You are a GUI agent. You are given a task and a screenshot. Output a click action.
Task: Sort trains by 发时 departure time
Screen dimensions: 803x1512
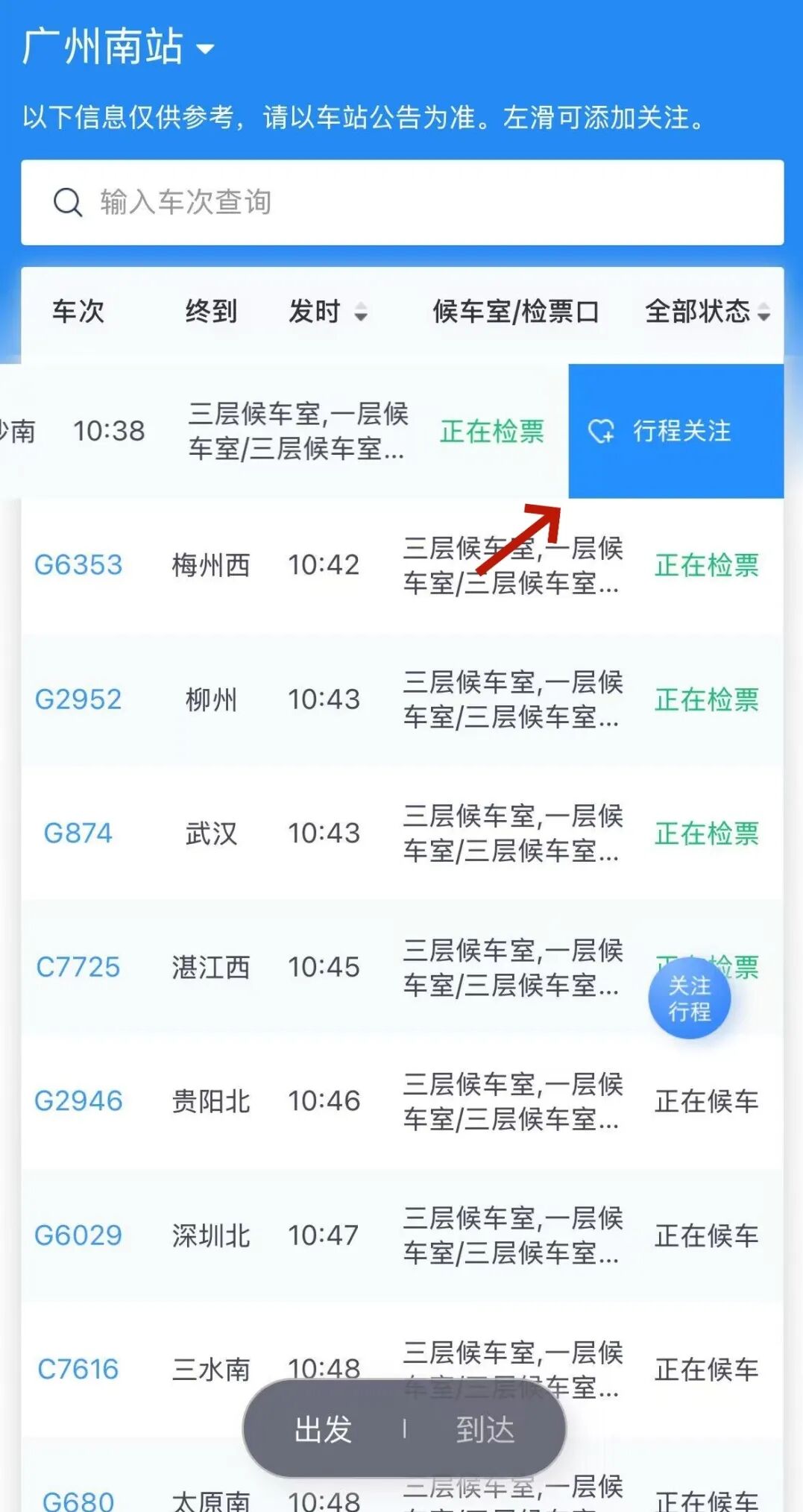(x=328, y=312)
